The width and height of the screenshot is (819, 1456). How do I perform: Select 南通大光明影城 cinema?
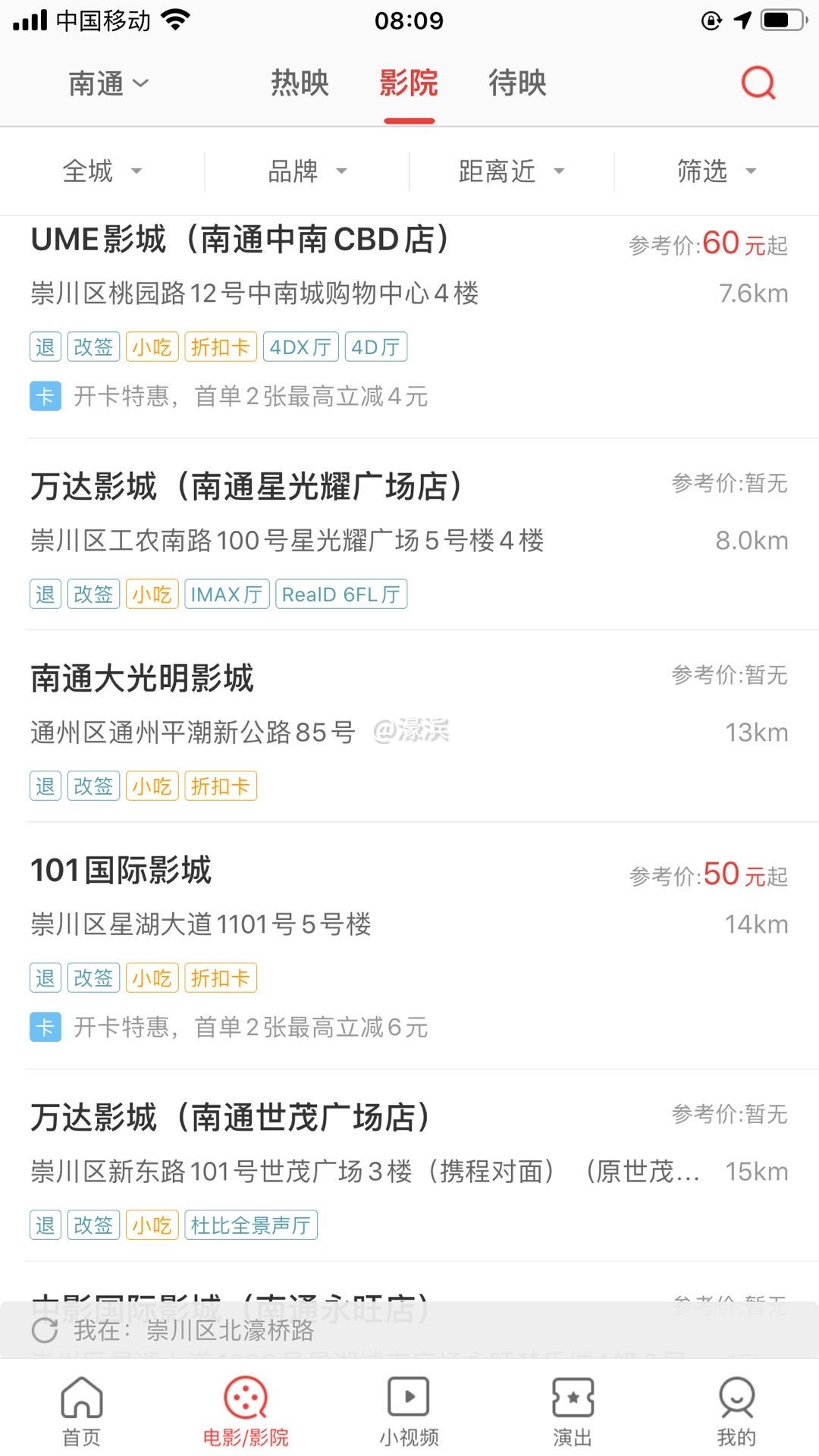pos(143,678)
